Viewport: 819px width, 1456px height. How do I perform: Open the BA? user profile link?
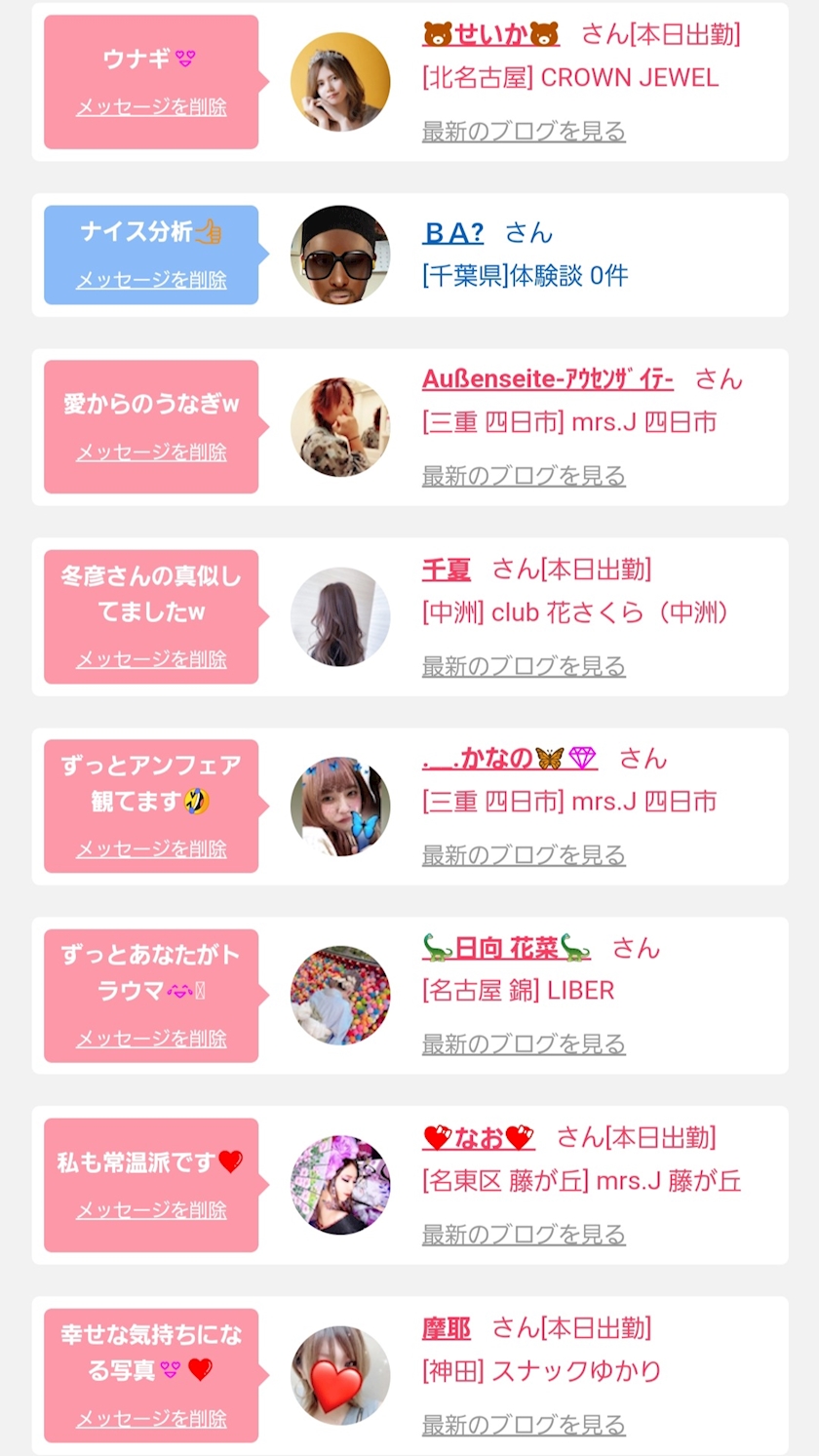tap(453, 233)
